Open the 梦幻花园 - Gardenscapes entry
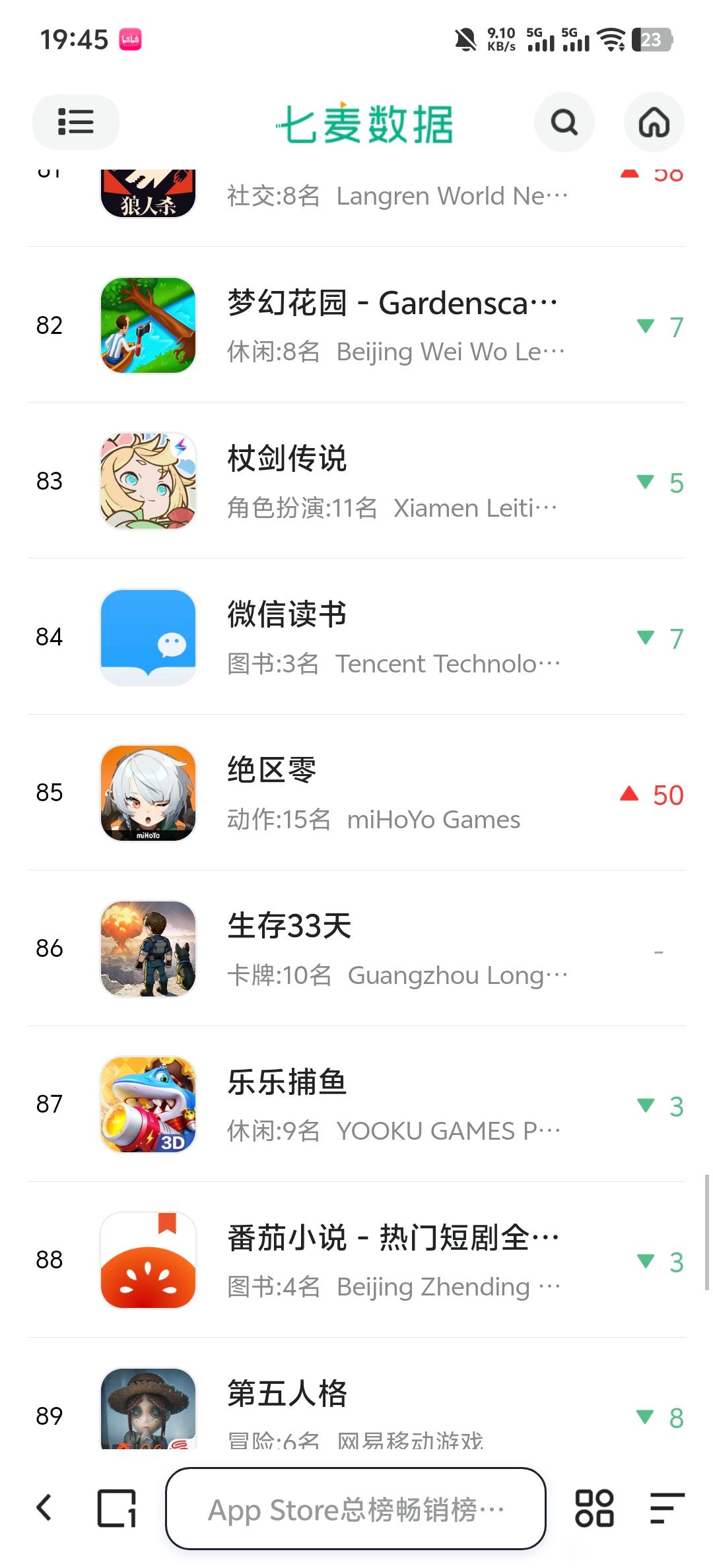Viewport: 713px width, 1568px height. [x=356, y=325]
